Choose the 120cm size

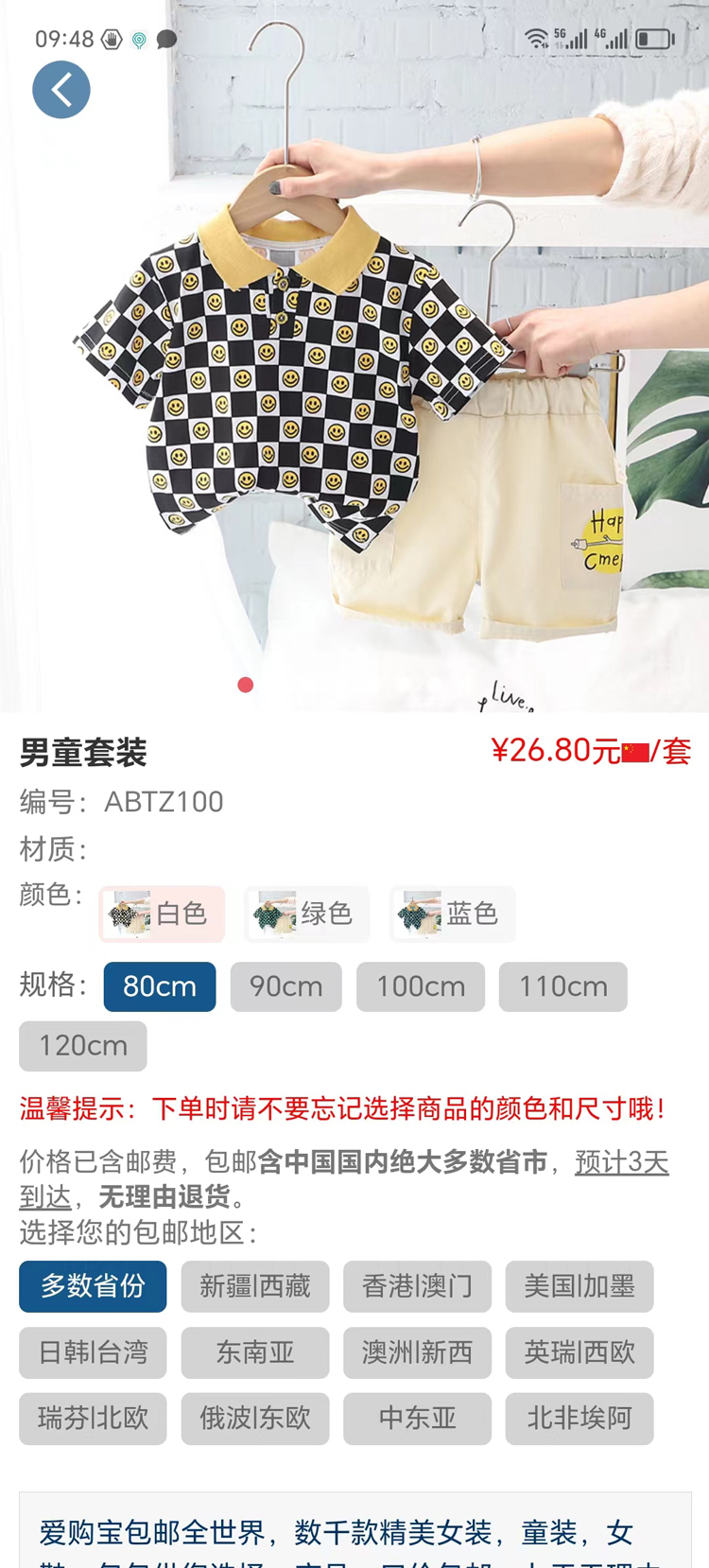pyautogui.click(x=83, y=1046)
